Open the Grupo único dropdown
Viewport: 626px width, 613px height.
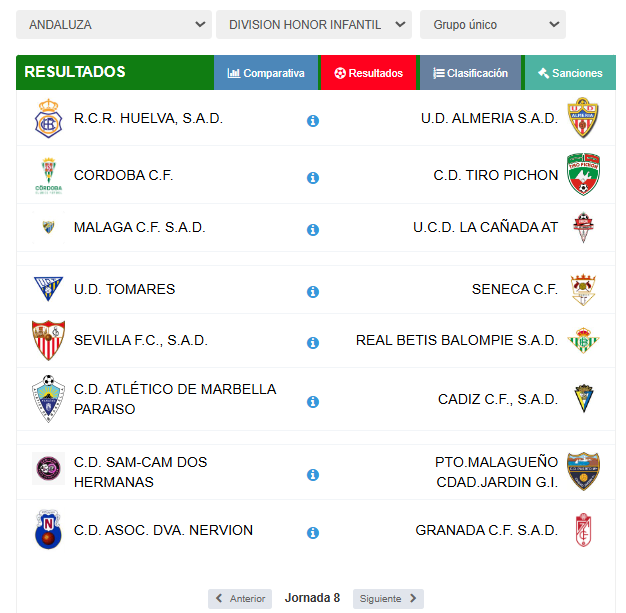coord(492,24)
